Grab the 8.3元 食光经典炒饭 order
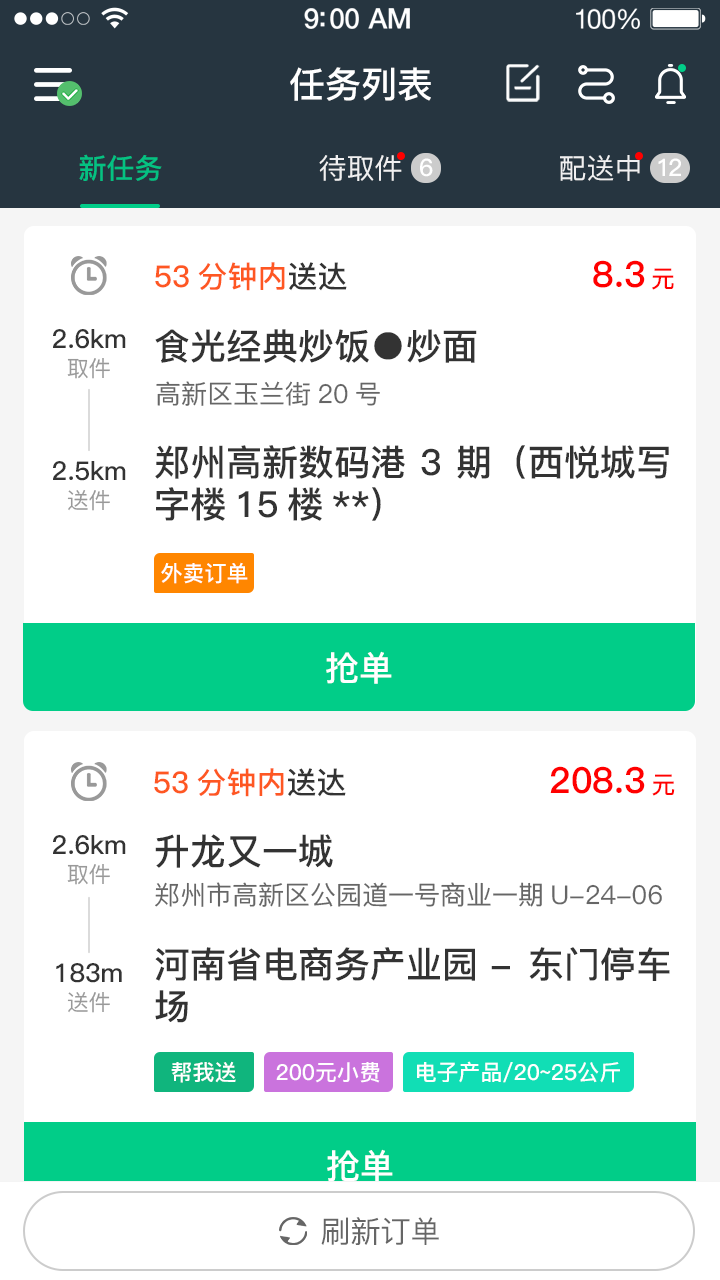This screenshot has width=720, height=1280. (359, 667)
